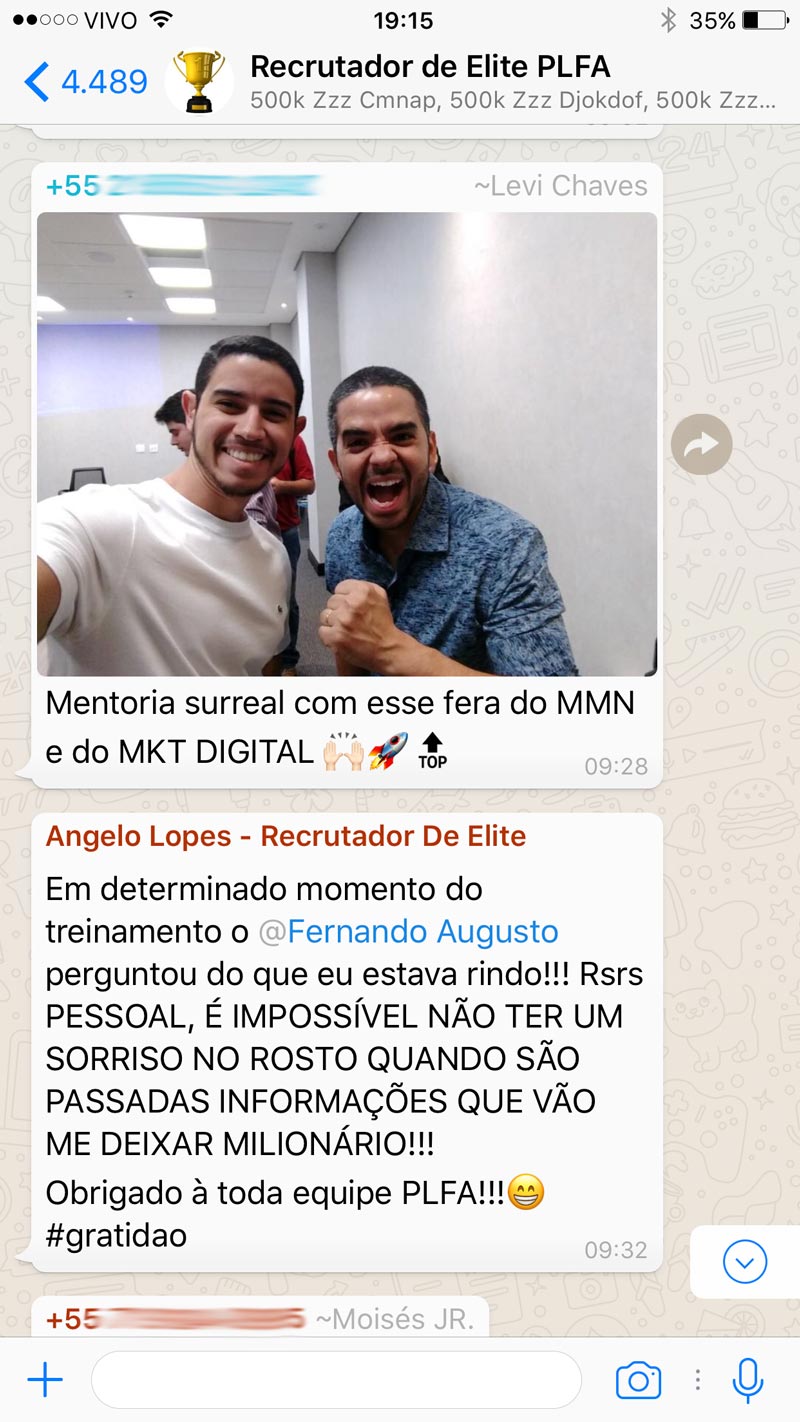Image resolution: width=800 pixels, height=1422 pixels.
Task: Open the selfie photo from Levi Chaves
Action: (347, 444)
